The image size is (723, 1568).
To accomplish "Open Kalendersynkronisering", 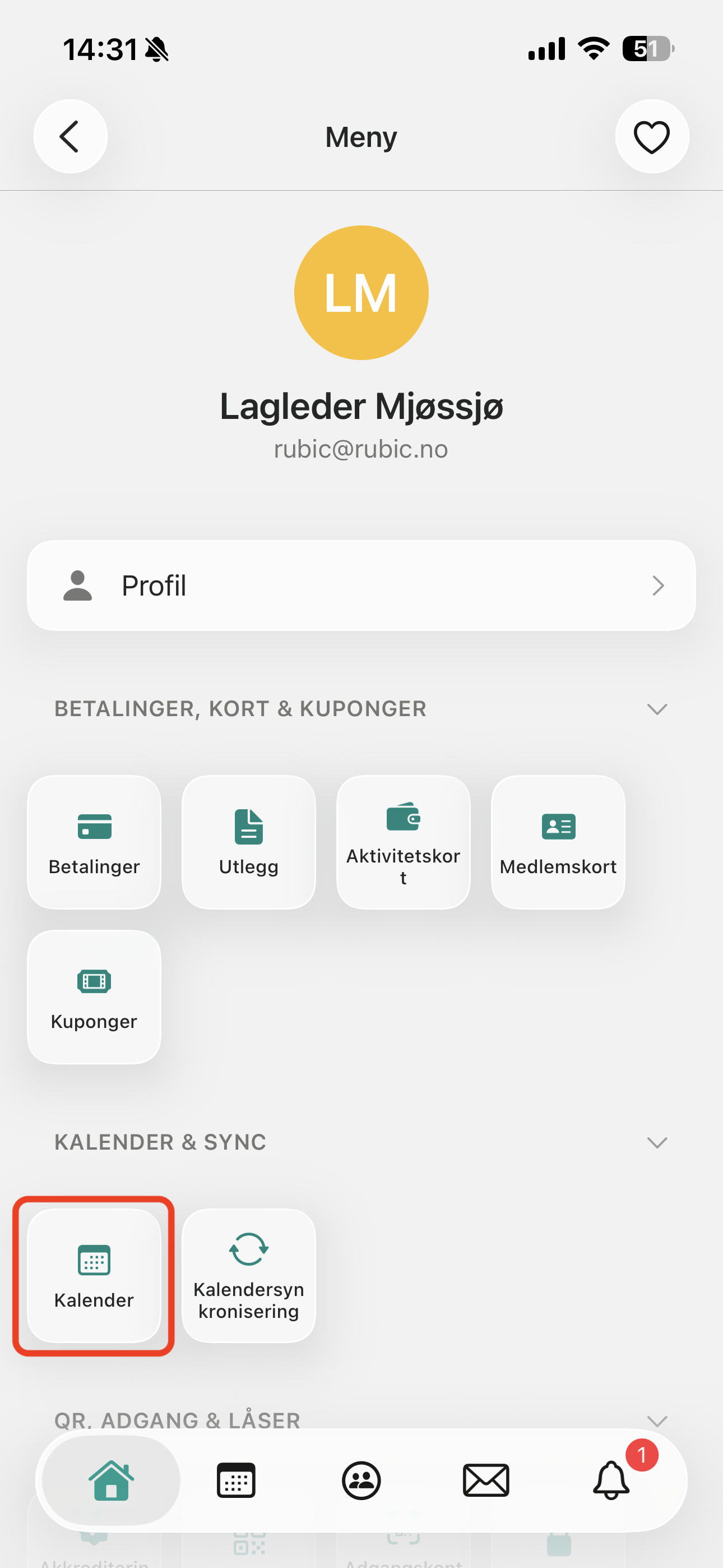I will [249, 1276].
